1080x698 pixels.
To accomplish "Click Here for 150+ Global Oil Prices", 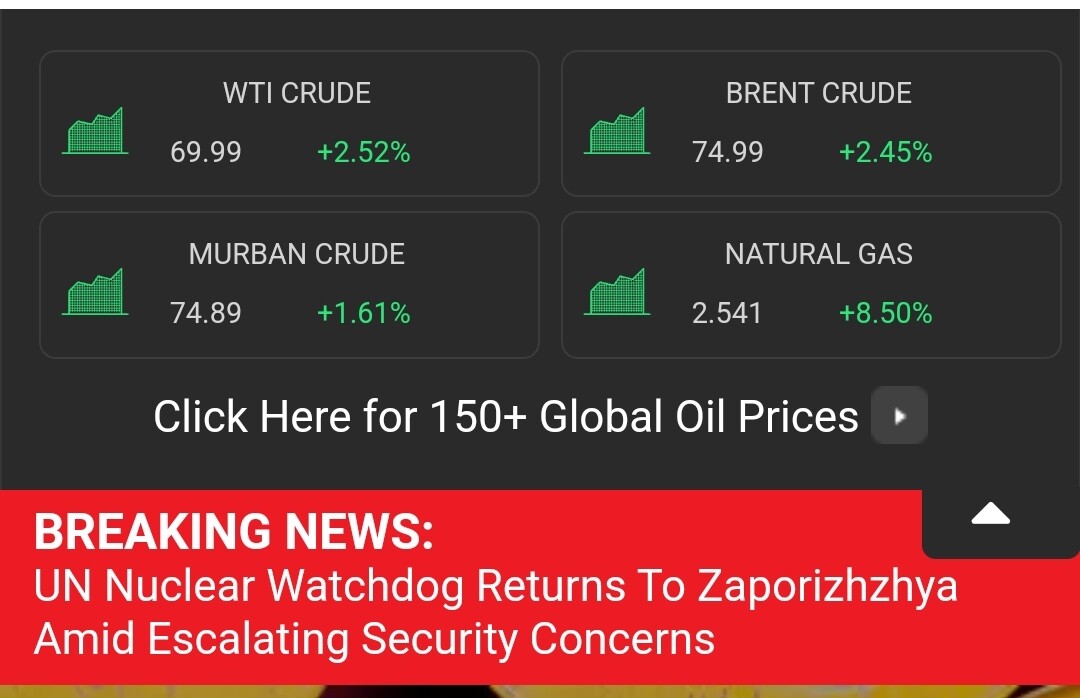I will [x=506, y=416].
